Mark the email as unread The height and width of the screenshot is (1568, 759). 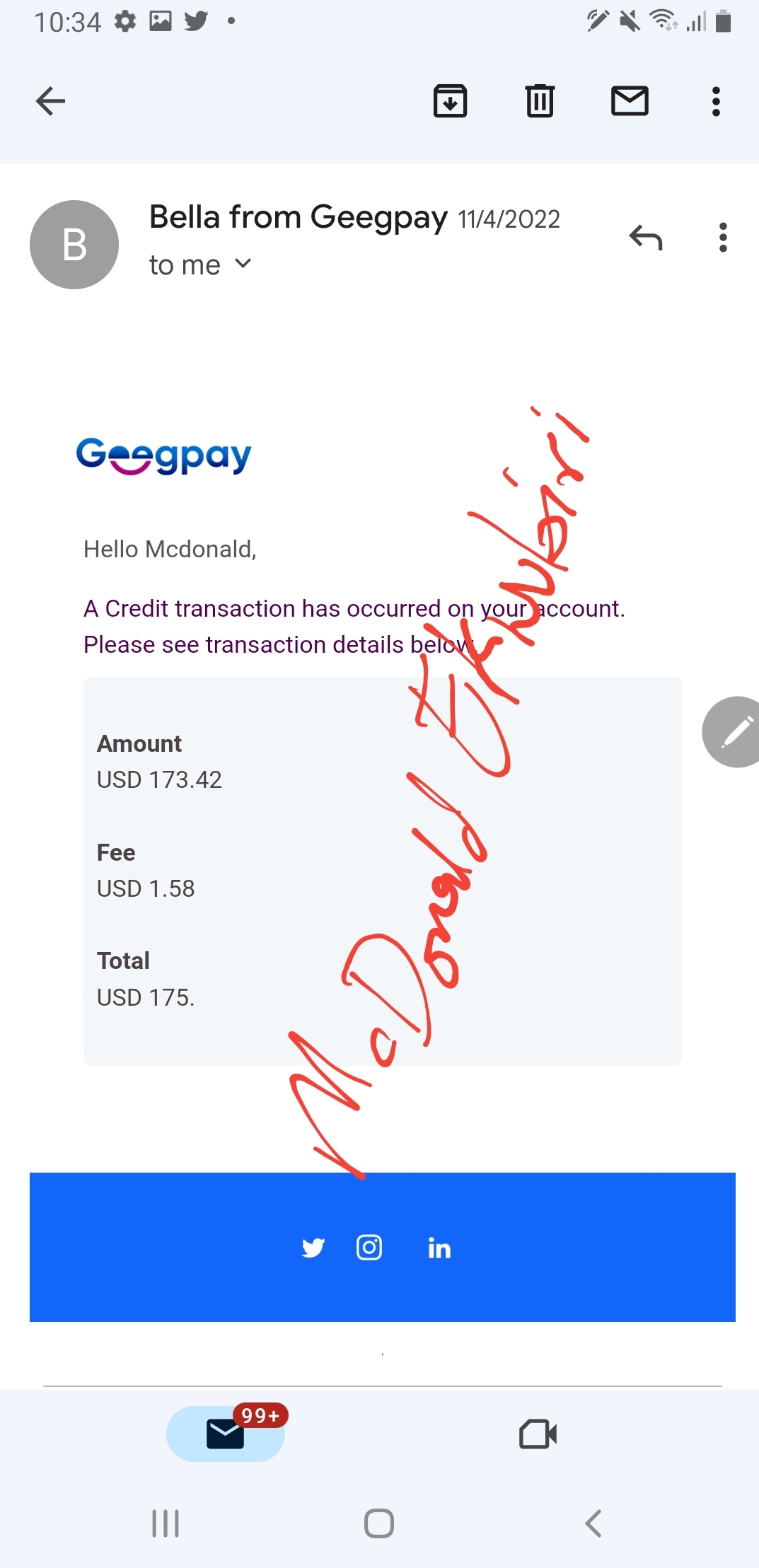coord(630,101)
